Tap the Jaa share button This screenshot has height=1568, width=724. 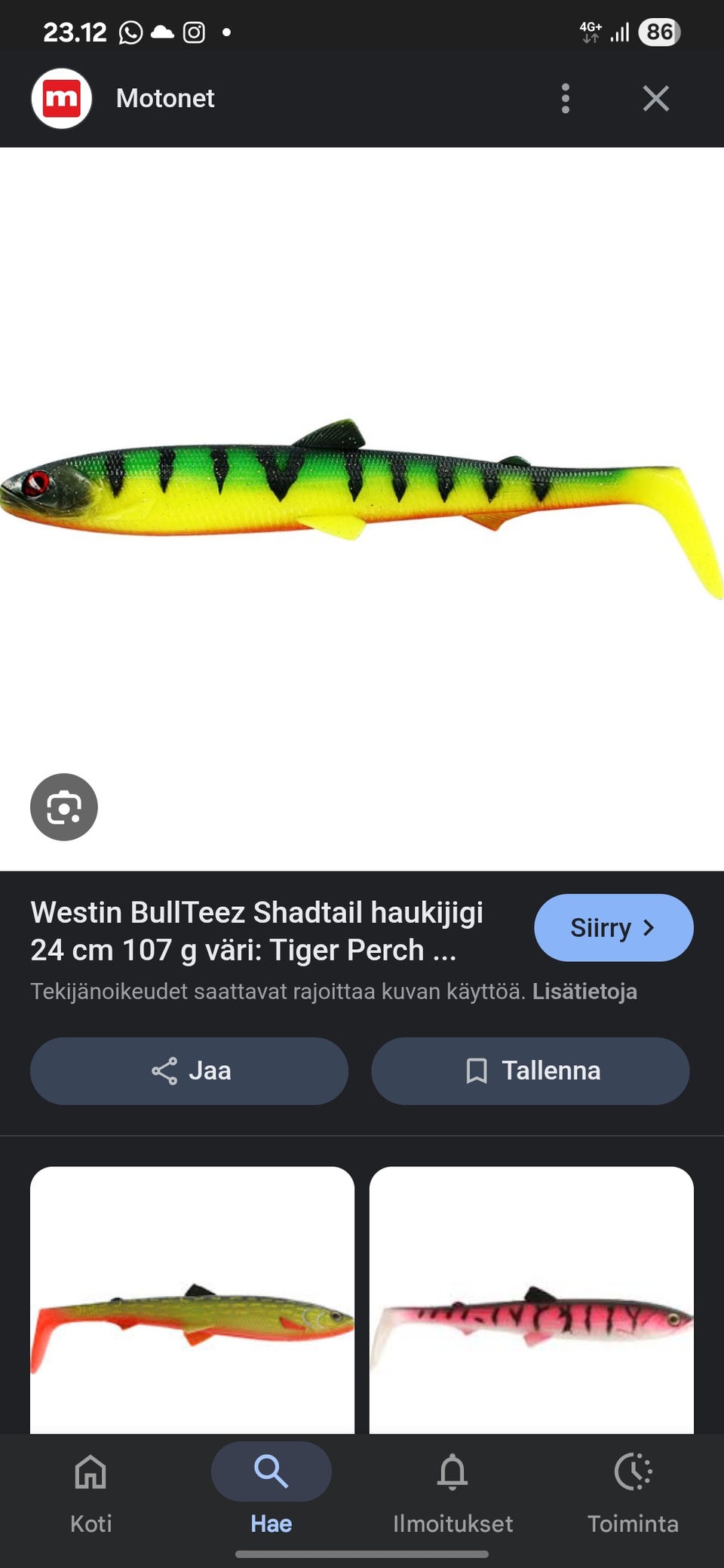coord(189,1070)
